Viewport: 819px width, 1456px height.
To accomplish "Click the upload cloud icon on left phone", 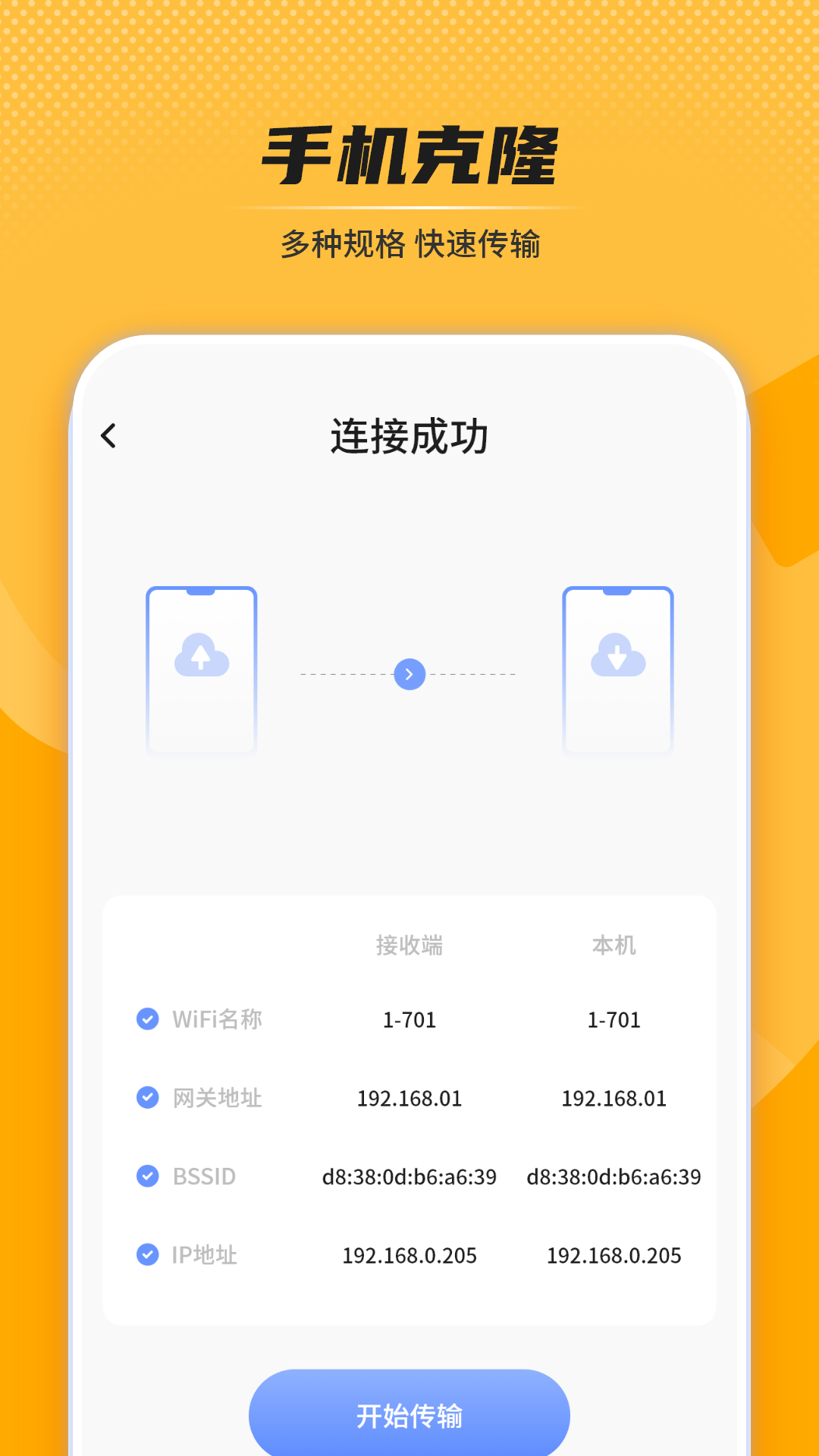I will click(x=201, y=658).
